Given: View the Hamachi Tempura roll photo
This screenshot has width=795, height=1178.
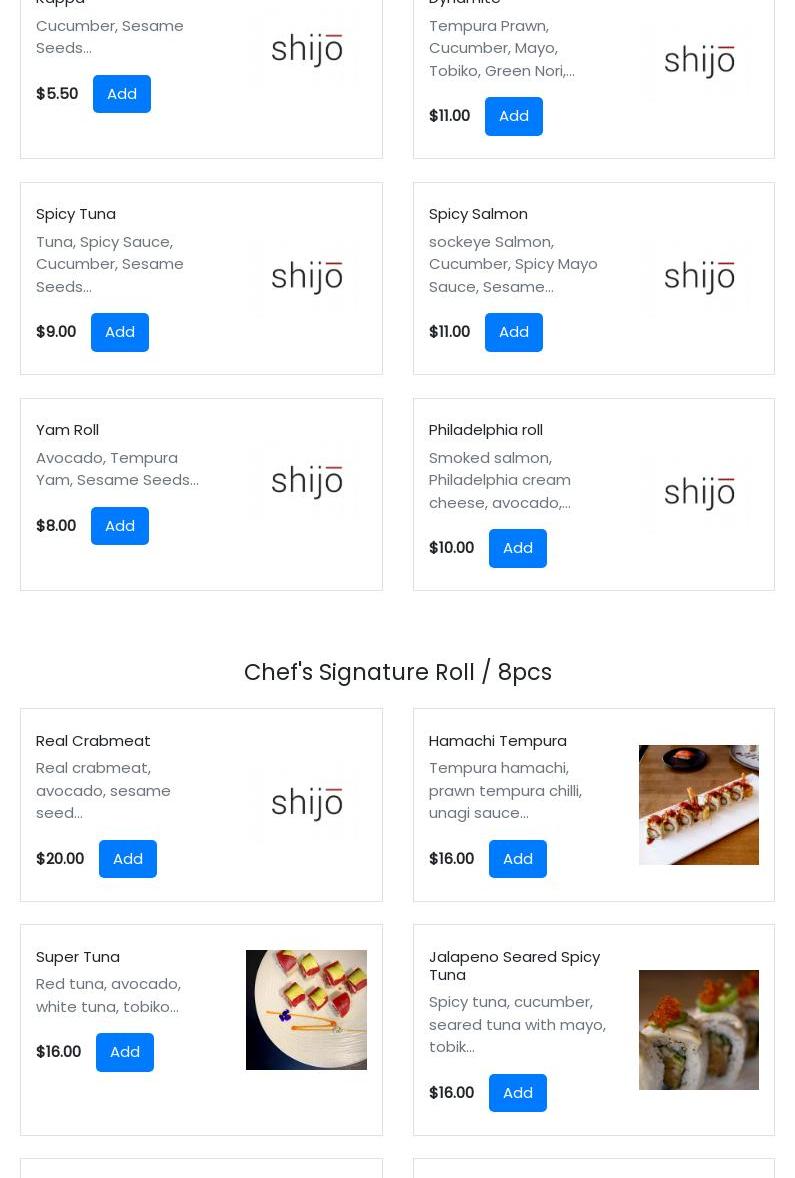Looking at the screenshot, I should [x=698, y=805].
